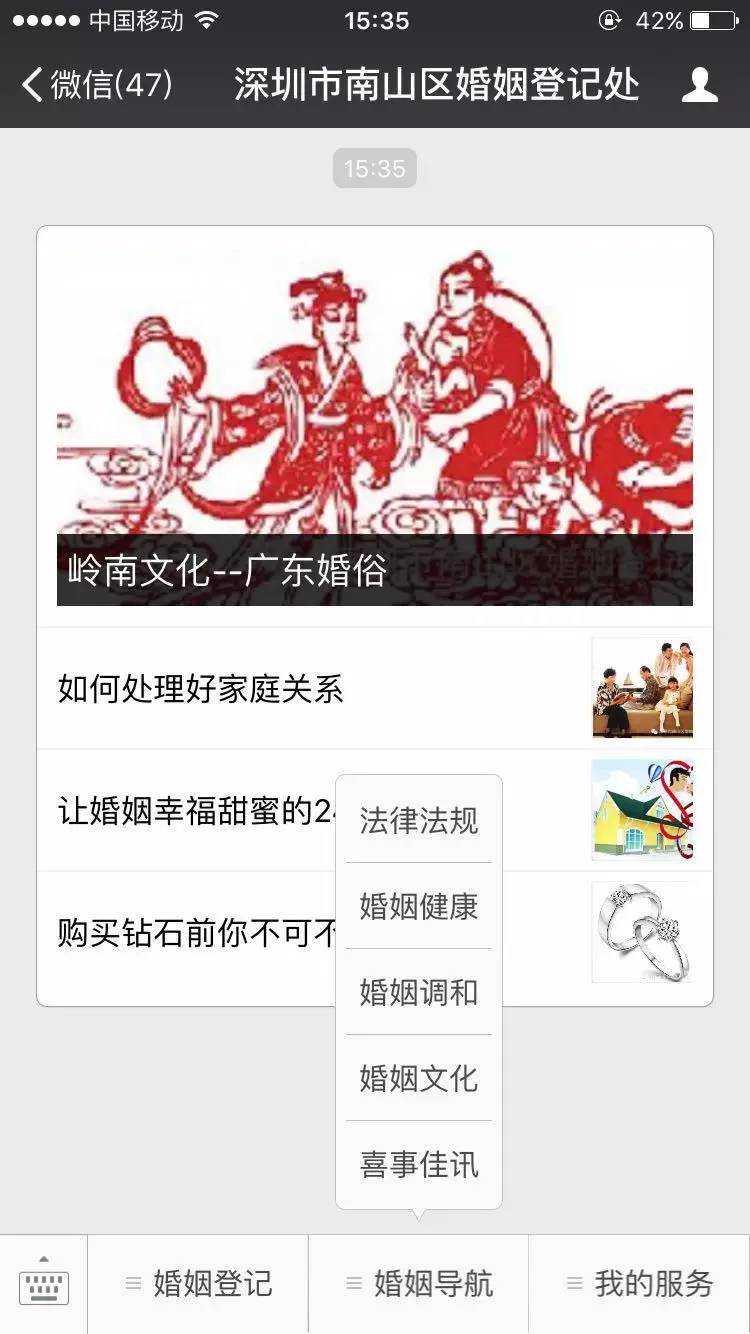This screenshot has height=1334, width=750.
Task: Open 喜事佳讯 from the popup menu
Action: click(419, 1164)
